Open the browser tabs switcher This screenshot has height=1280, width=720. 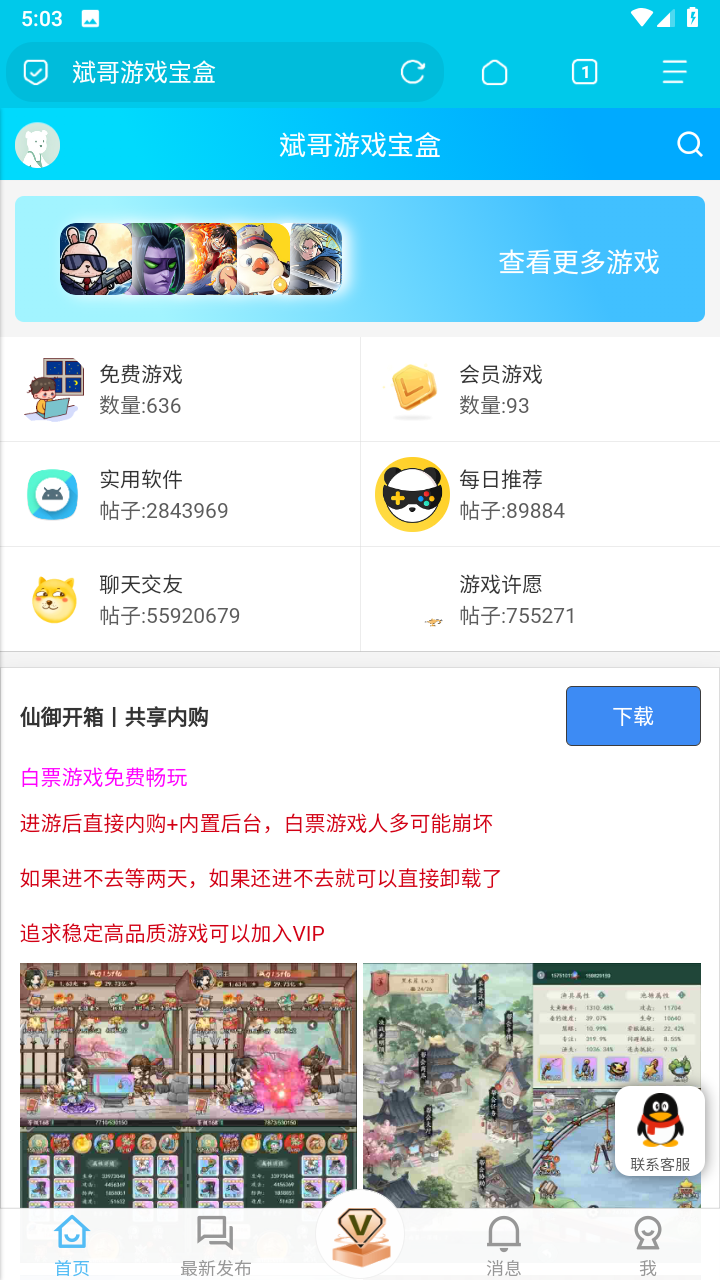tap(584, 72)
